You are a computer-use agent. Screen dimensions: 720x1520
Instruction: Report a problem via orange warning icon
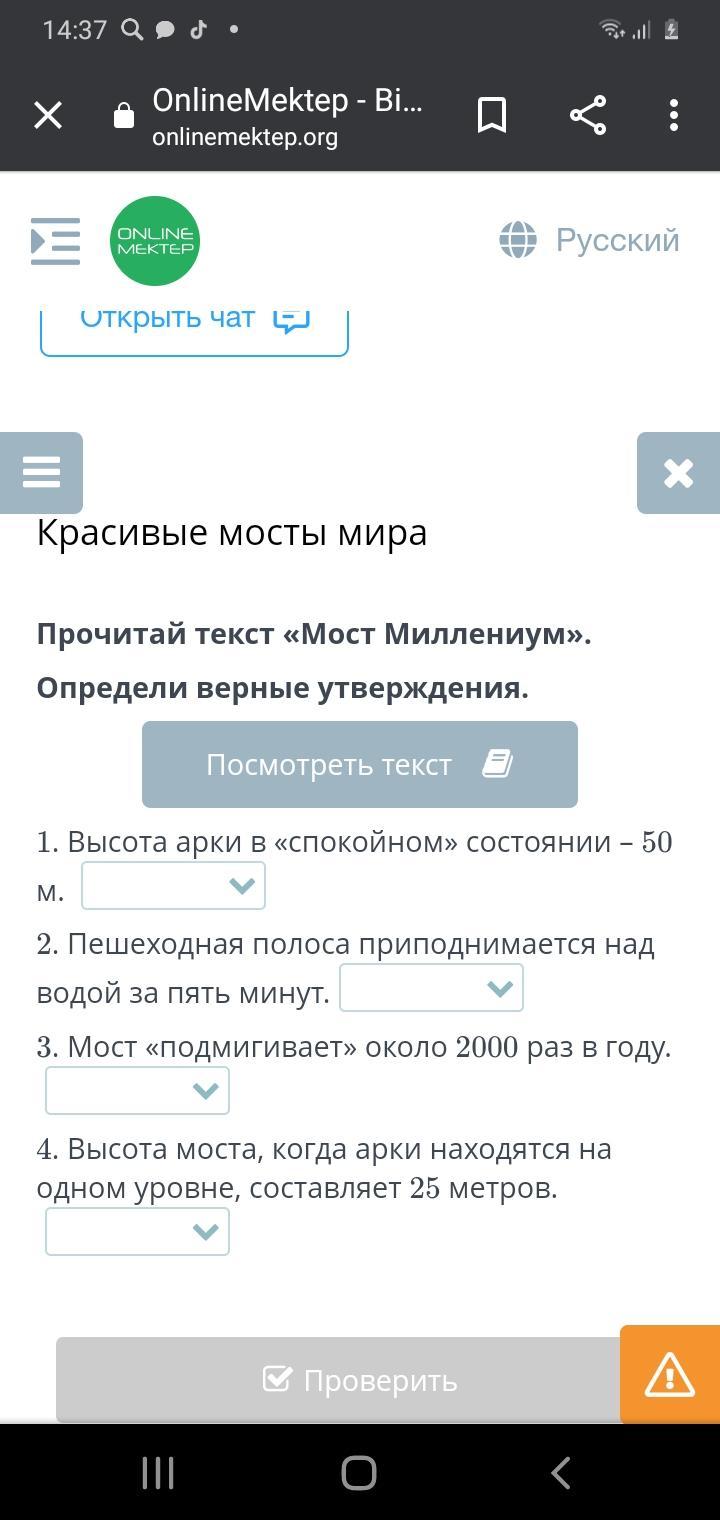pyautogui.click(x=670, y=1375)
